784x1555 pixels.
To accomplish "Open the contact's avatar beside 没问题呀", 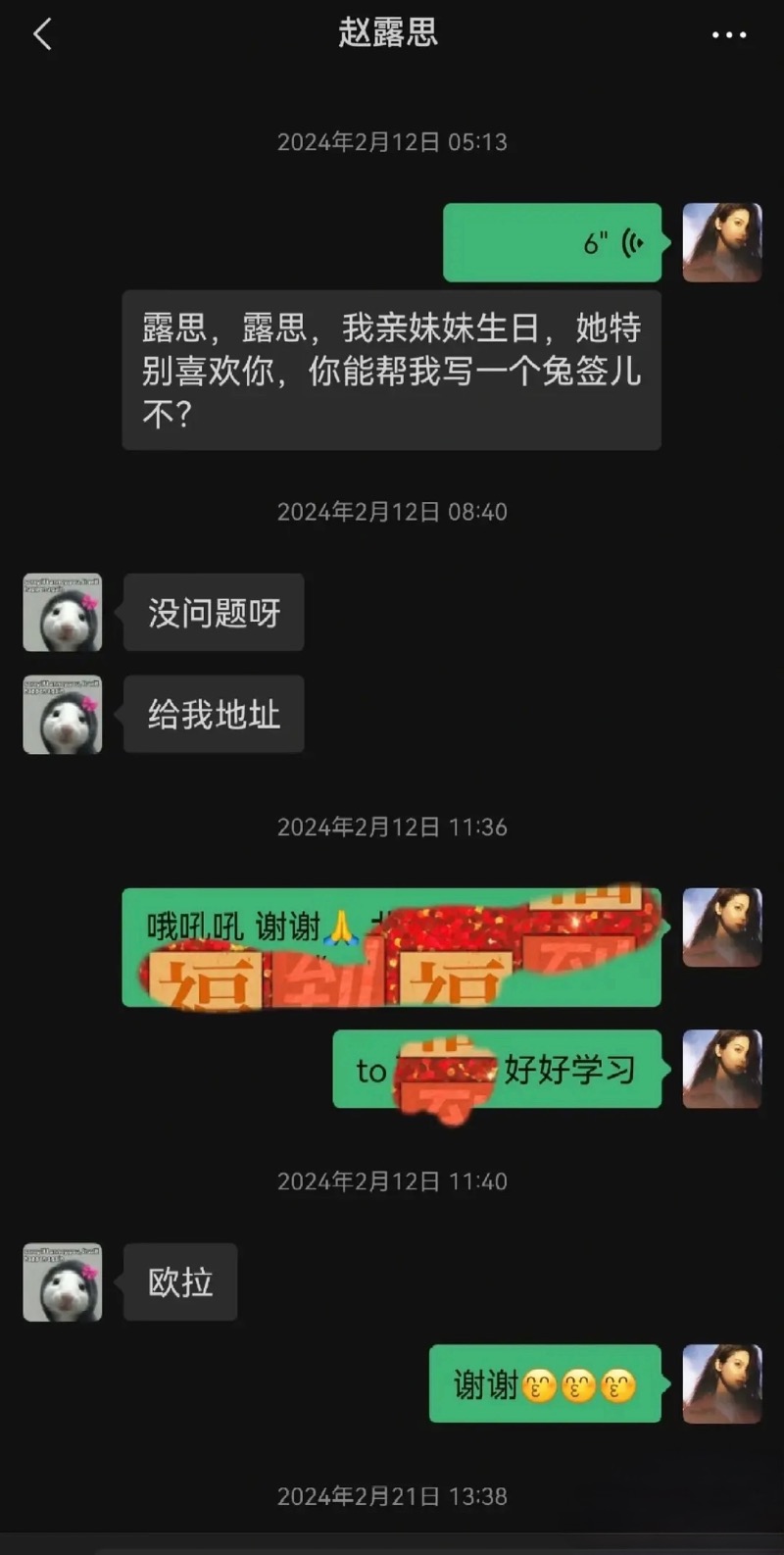I will click(x=63, y=613).
